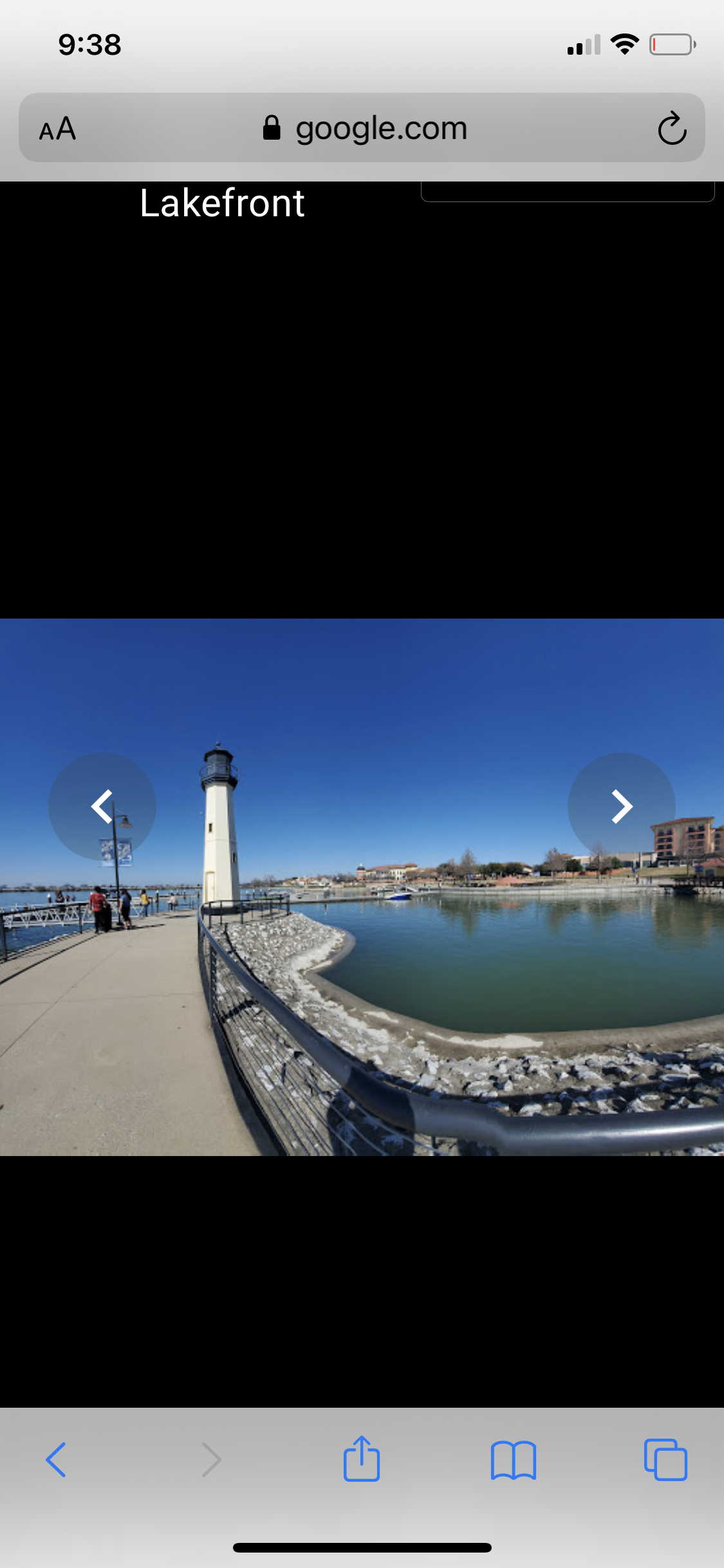Show the previous lakefront photo
724x1568 pixels.
102,807
